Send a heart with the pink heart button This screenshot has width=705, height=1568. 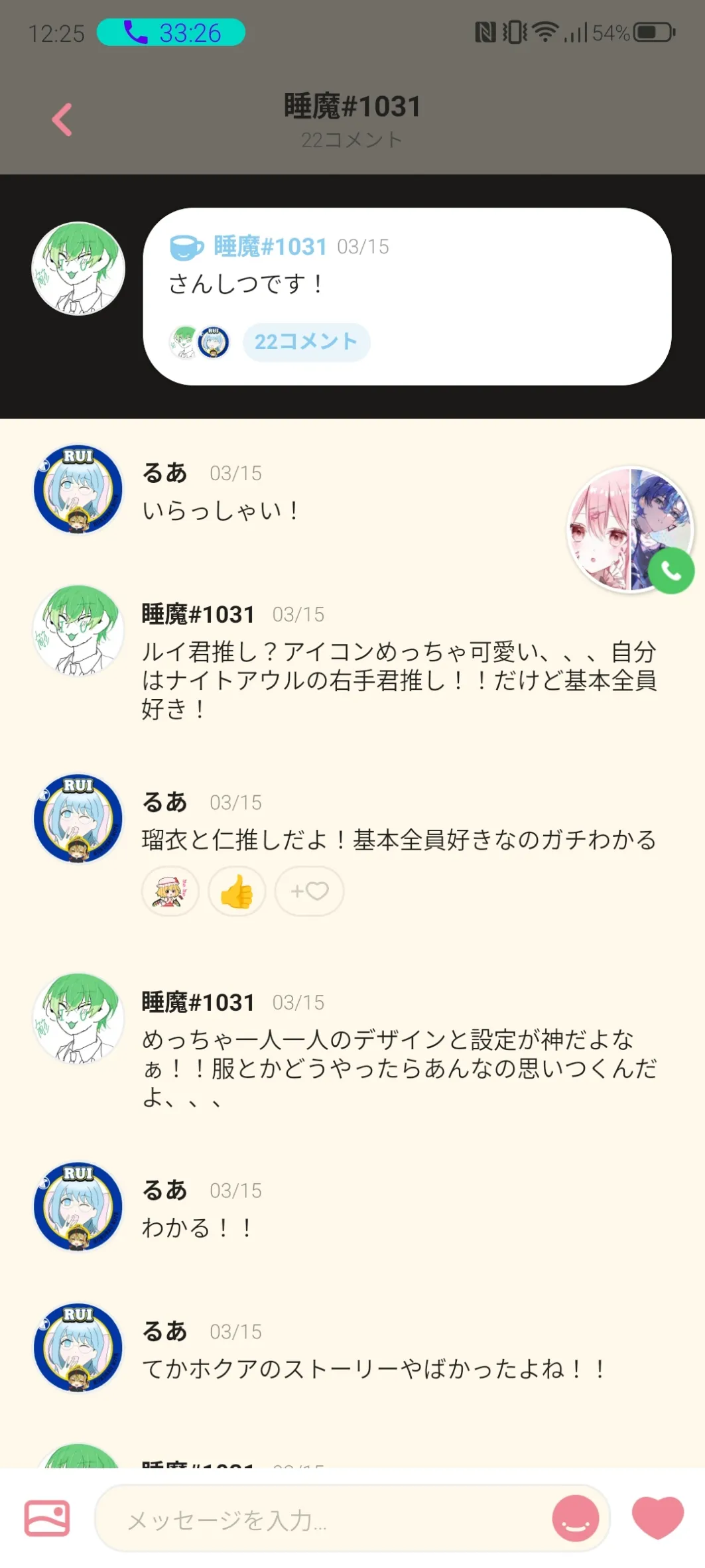657,1518
